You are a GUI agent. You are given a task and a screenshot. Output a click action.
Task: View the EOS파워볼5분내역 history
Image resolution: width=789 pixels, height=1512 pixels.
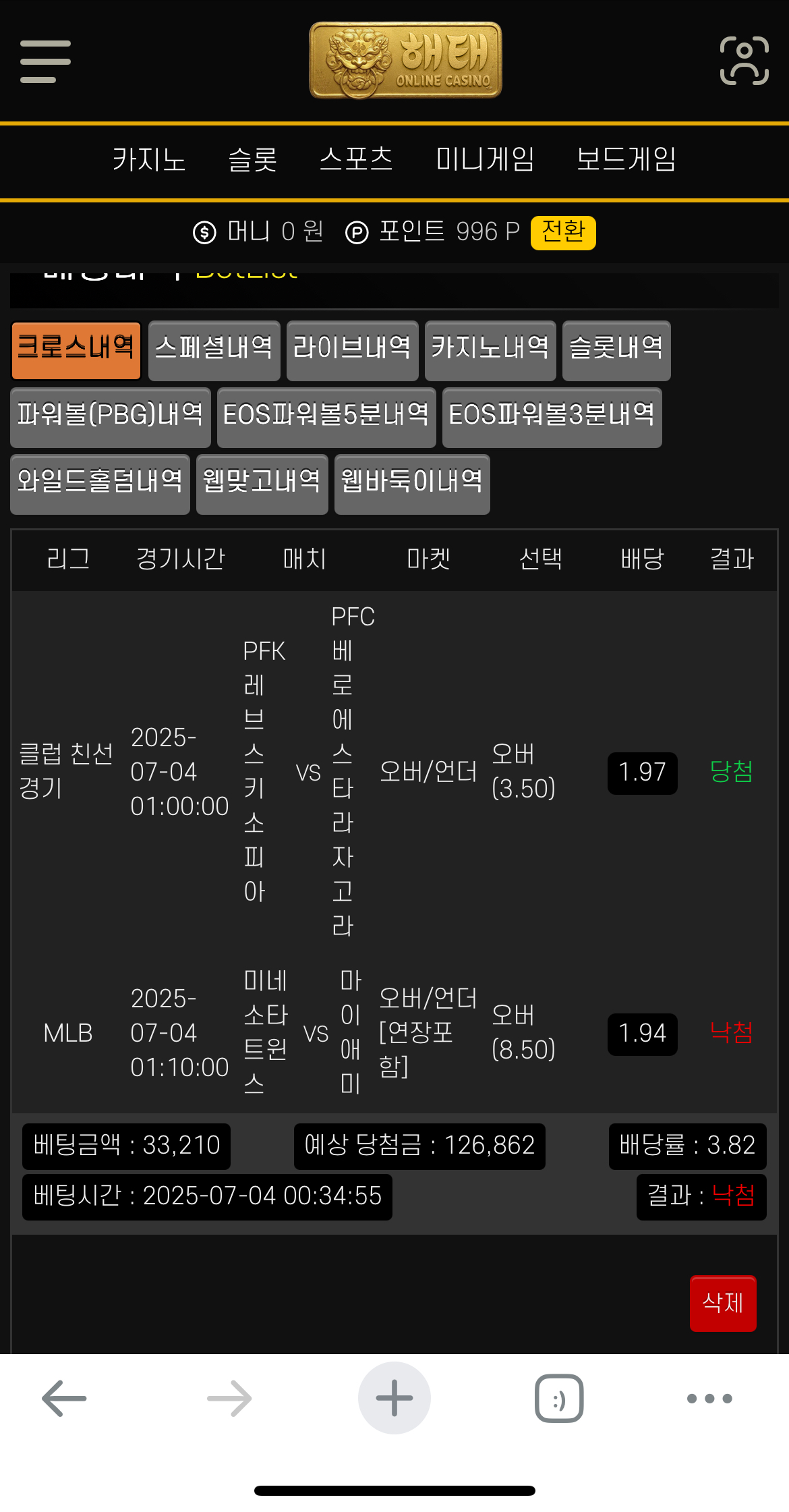point(326,416)
